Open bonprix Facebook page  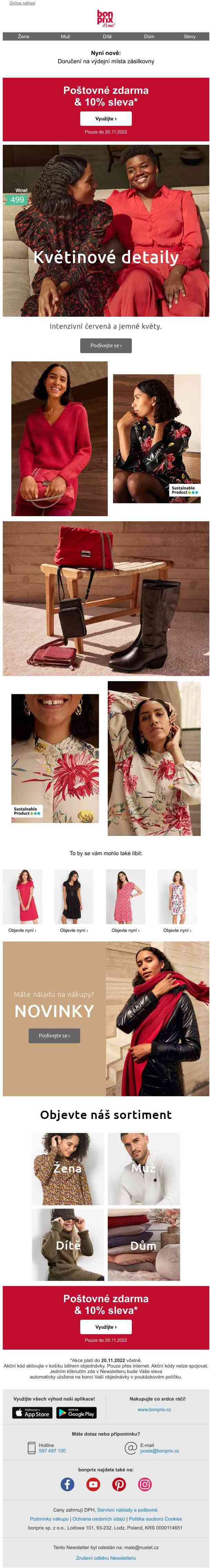[x=67, y=1484]
